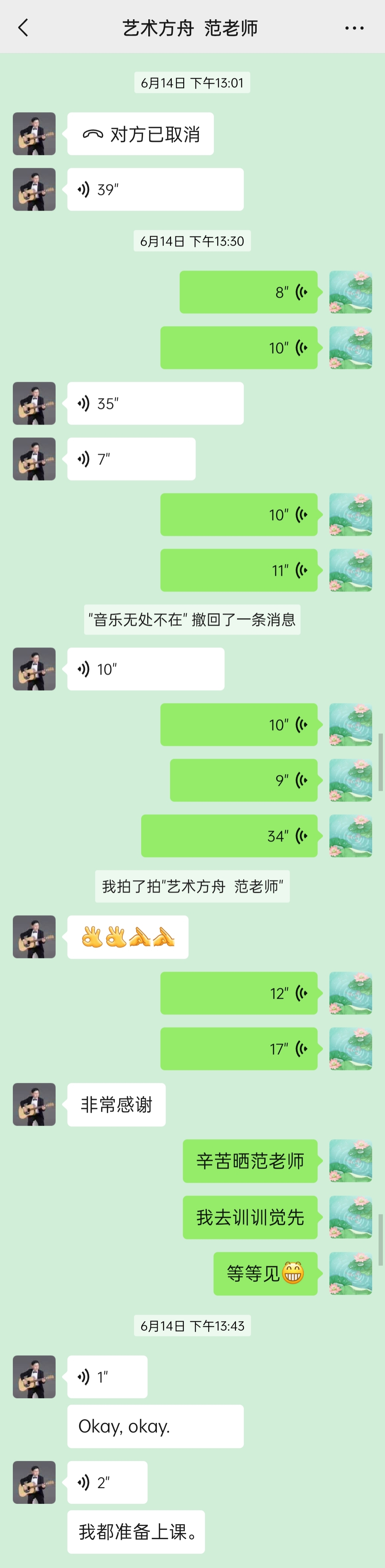Image resolution: width=385 pixels, height=1568 pixels.
Task: Play the 39-second voice message
Action: [x=155, y=189]
